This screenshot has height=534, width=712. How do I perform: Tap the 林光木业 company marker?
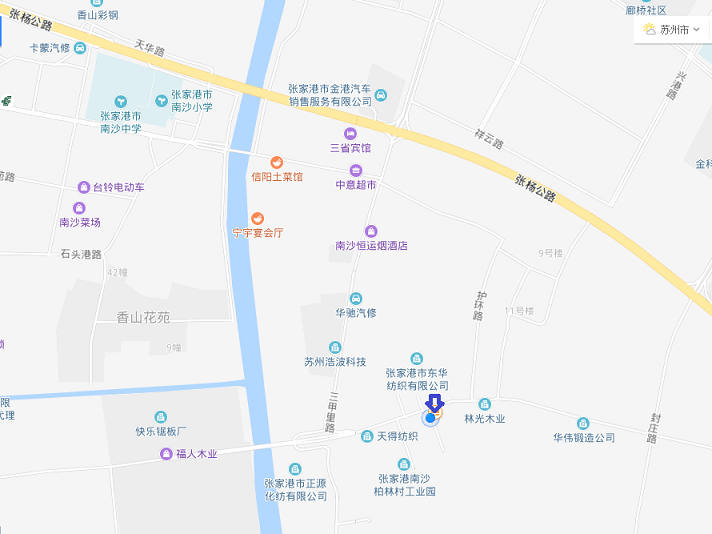click(x=484, y=403)
